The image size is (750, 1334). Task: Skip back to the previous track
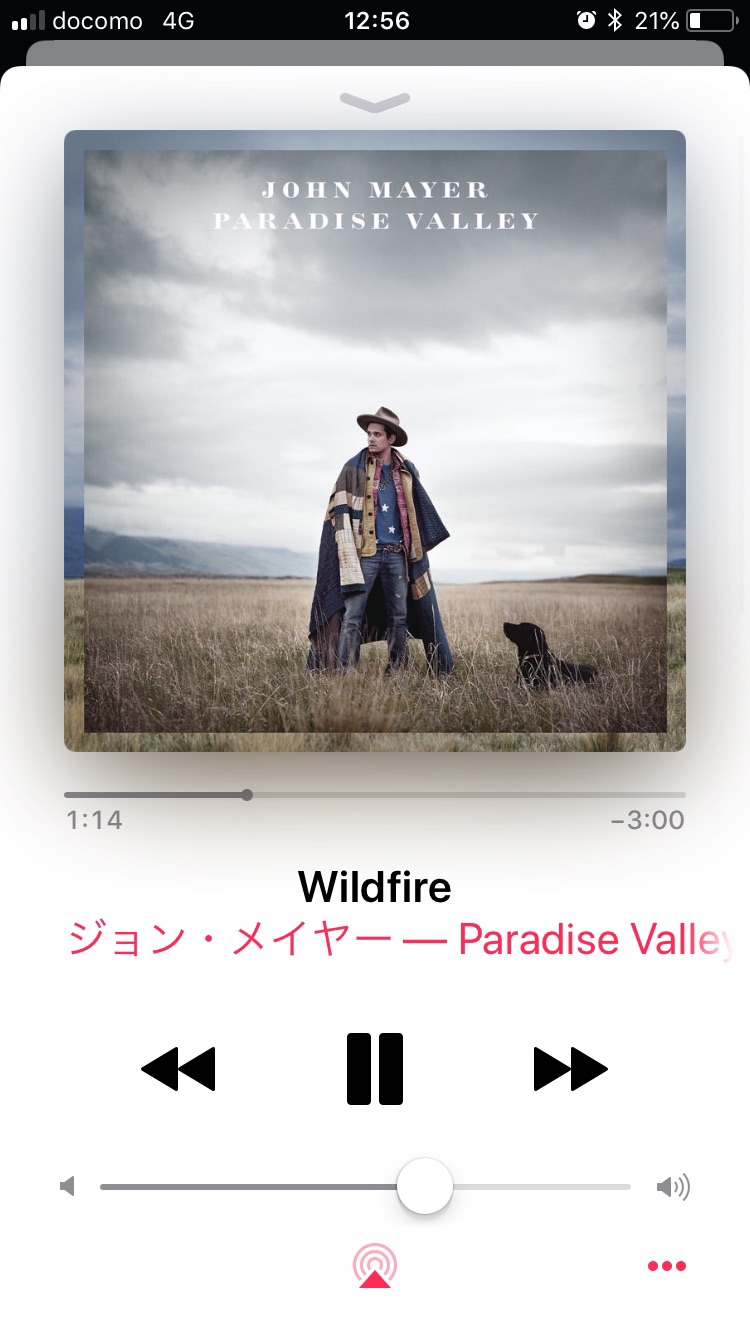pos(178,1069)
